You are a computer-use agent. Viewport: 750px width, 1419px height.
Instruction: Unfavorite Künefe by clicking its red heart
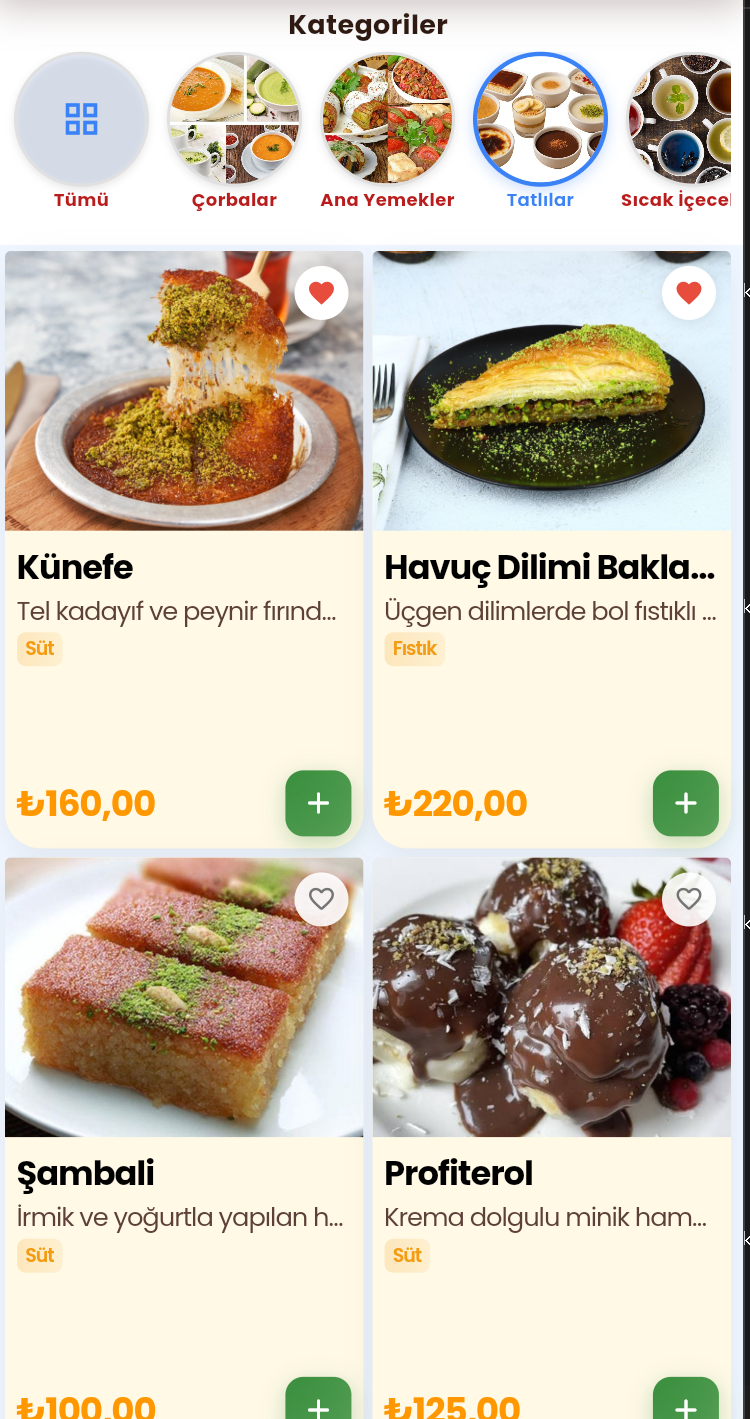coord(321,292)
